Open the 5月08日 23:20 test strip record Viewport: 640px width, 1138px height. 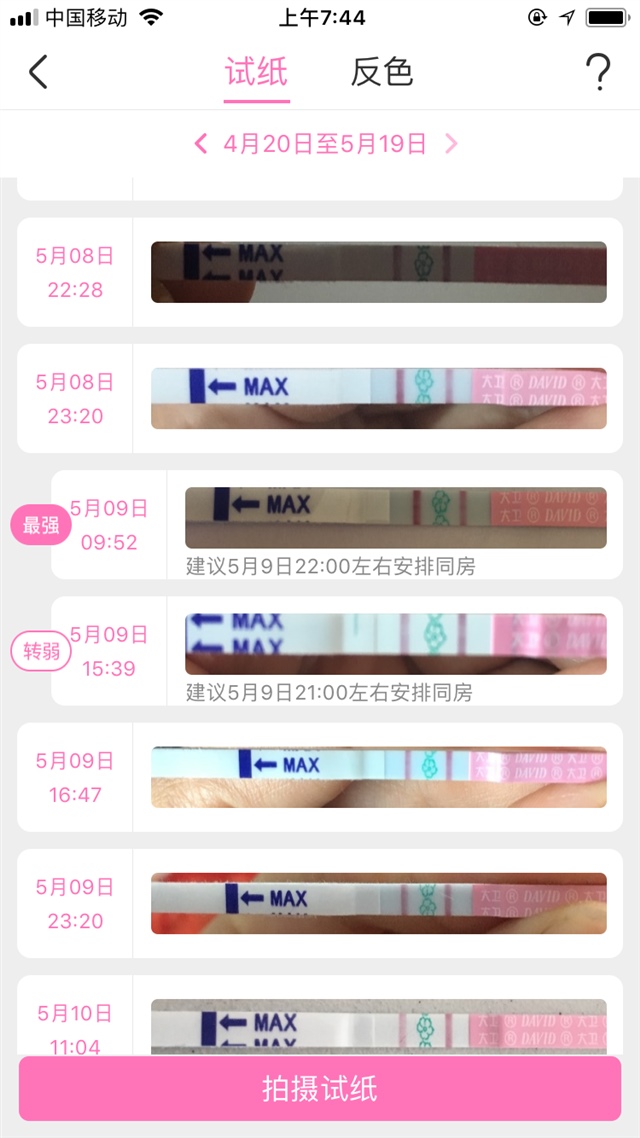tap(378, 398)
